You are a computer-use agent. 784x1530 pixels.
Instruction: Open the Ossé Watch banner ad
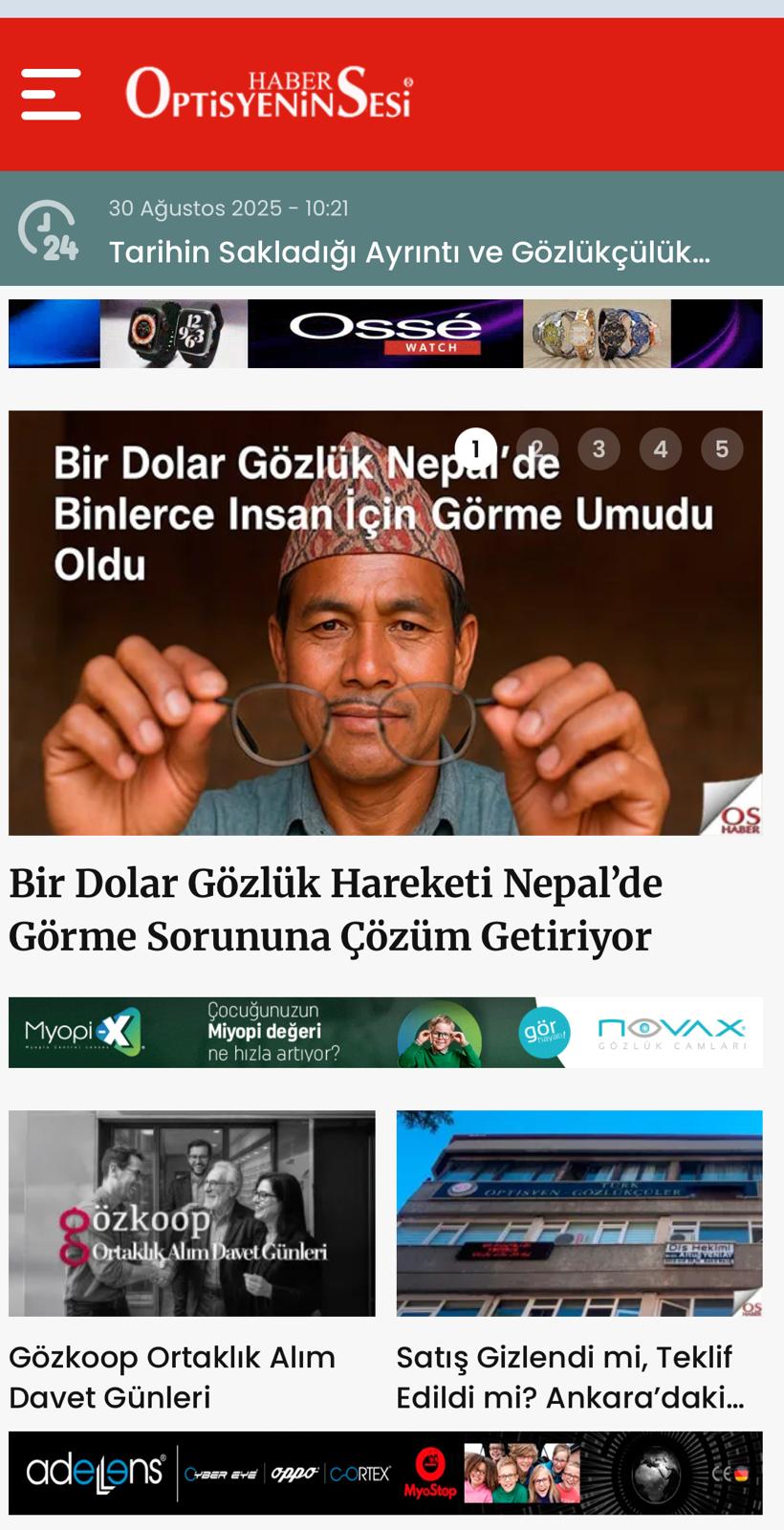click(385, 334)
